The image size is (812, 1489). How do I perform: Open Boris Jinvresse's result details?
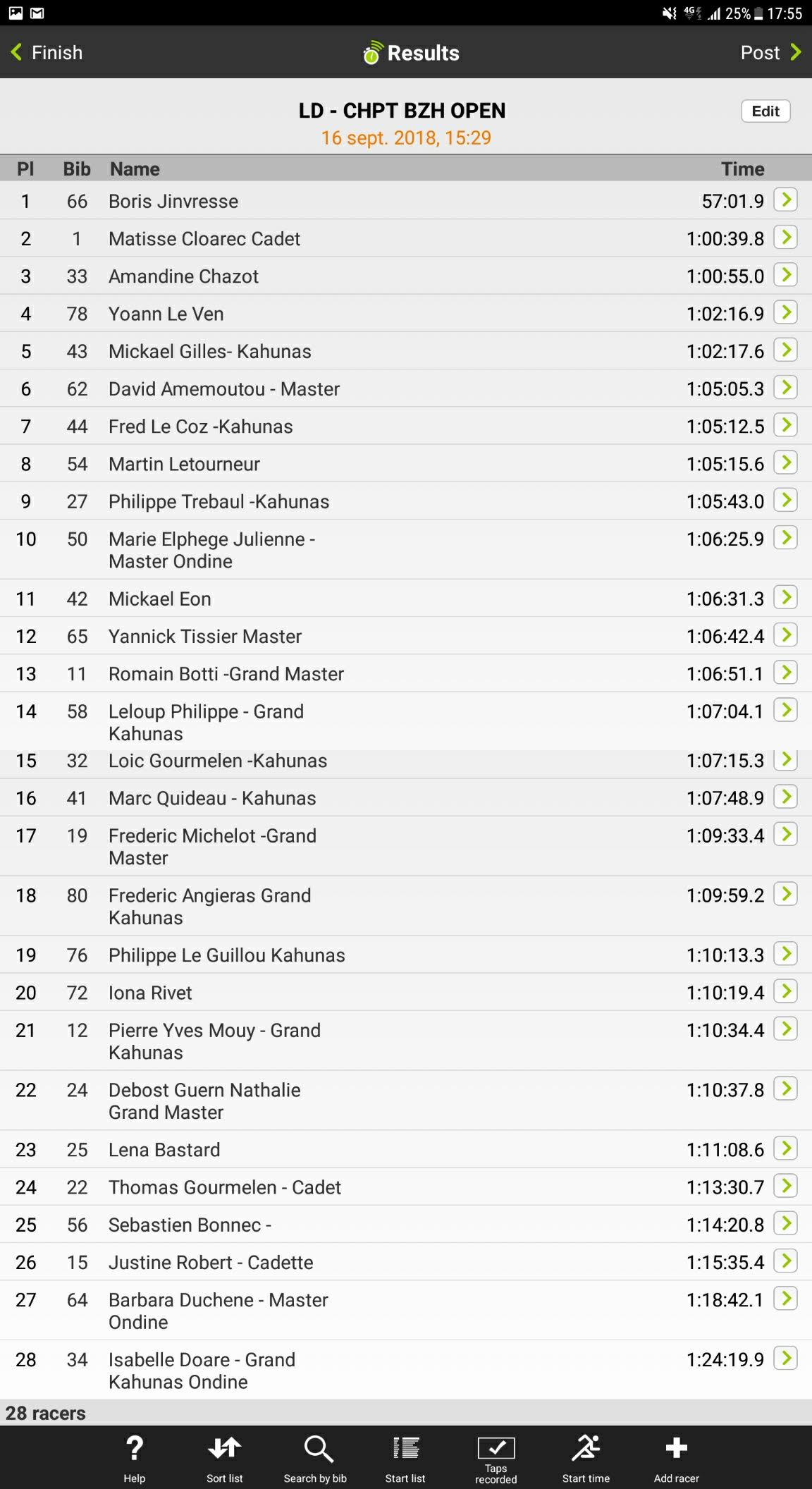coord(785,200)
